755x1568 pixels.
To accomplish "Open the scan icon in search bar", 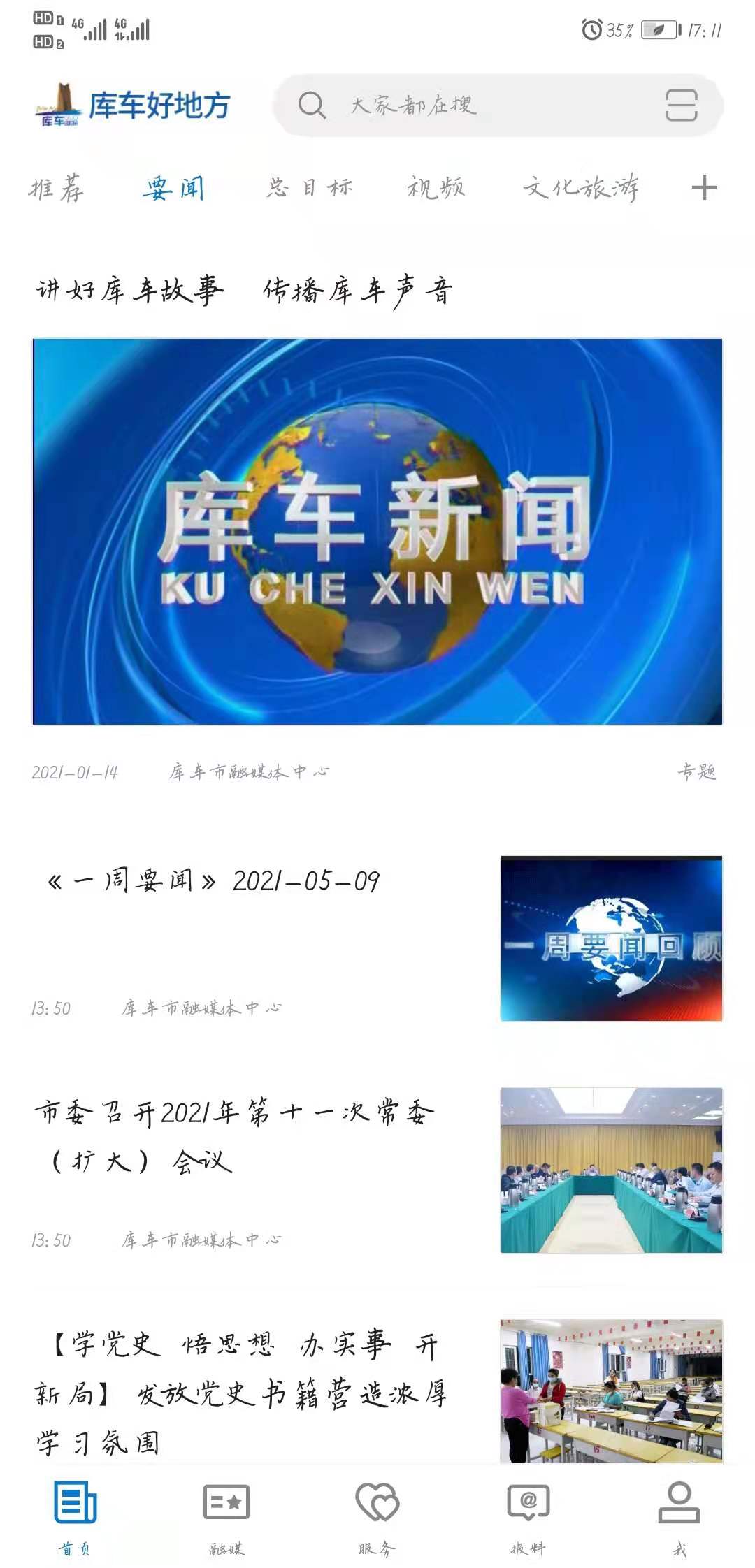I will [680, 106].
